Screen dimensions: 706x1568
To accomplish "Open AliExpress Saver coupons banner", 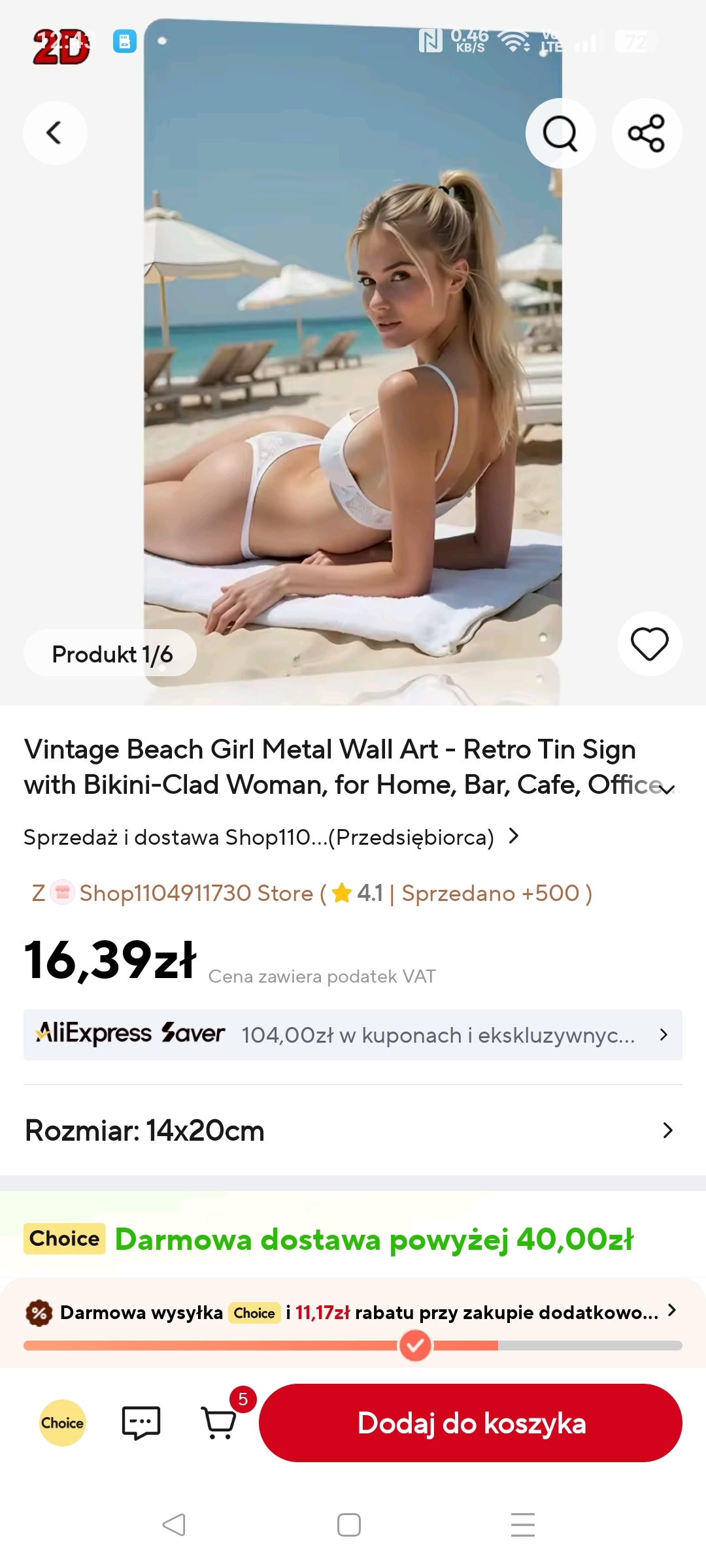I will (x=353, y=1035).
